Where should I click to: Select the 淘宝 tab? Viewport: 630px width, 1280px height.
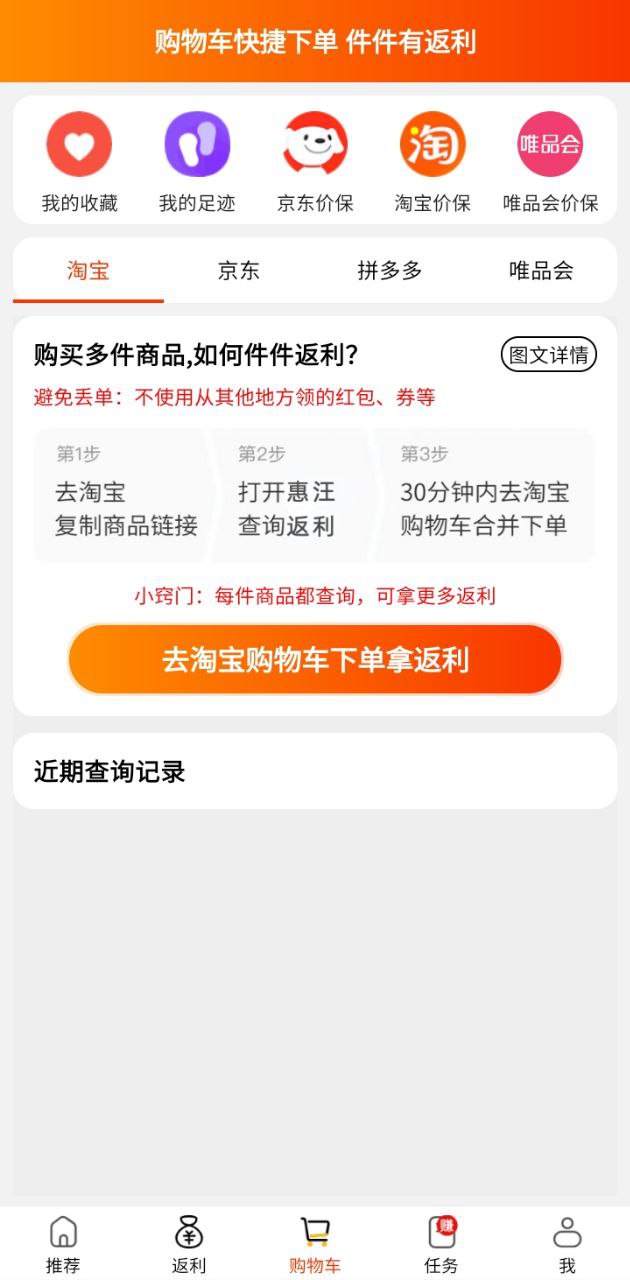tap(88, 270)
